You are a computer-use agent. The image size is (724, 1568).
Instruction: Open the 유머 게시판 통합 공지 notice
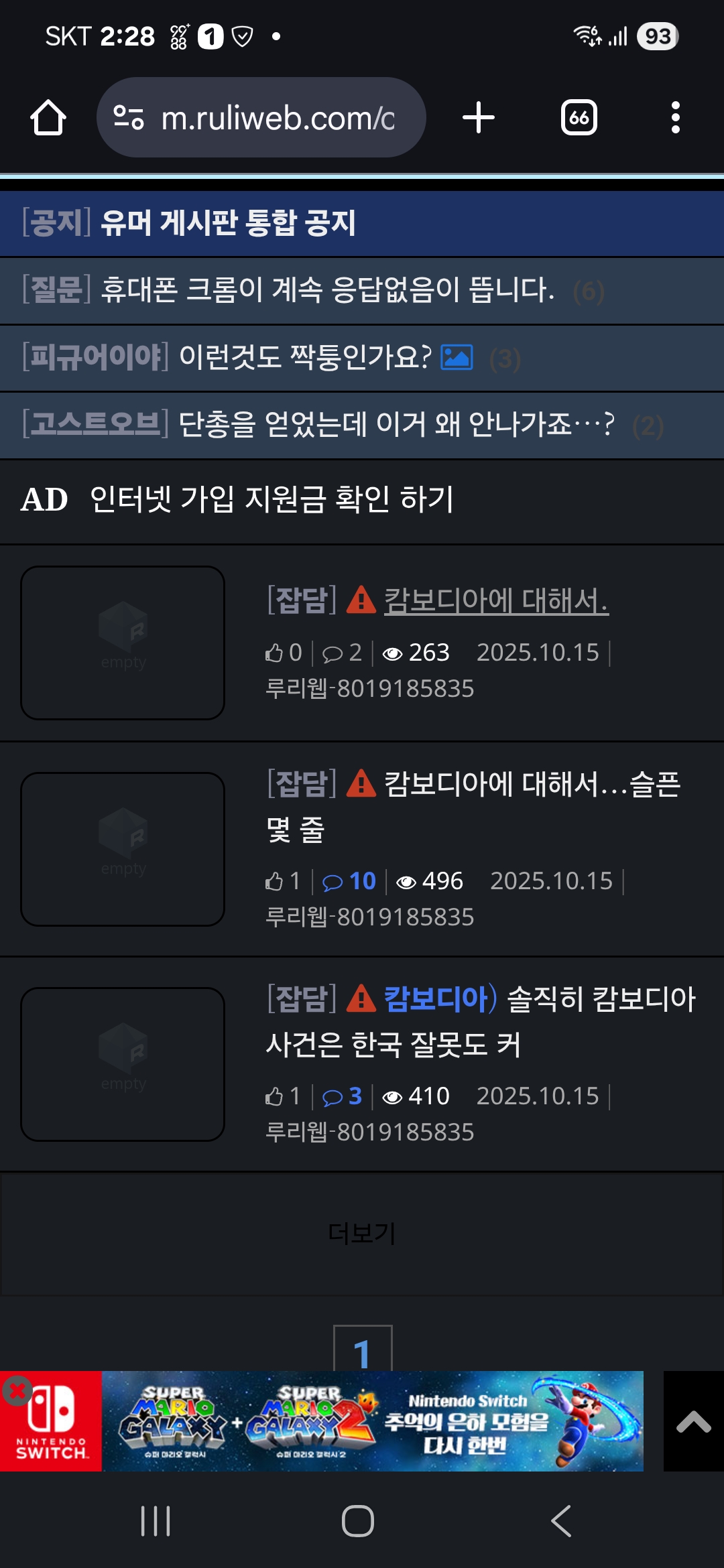click(228, 223)
